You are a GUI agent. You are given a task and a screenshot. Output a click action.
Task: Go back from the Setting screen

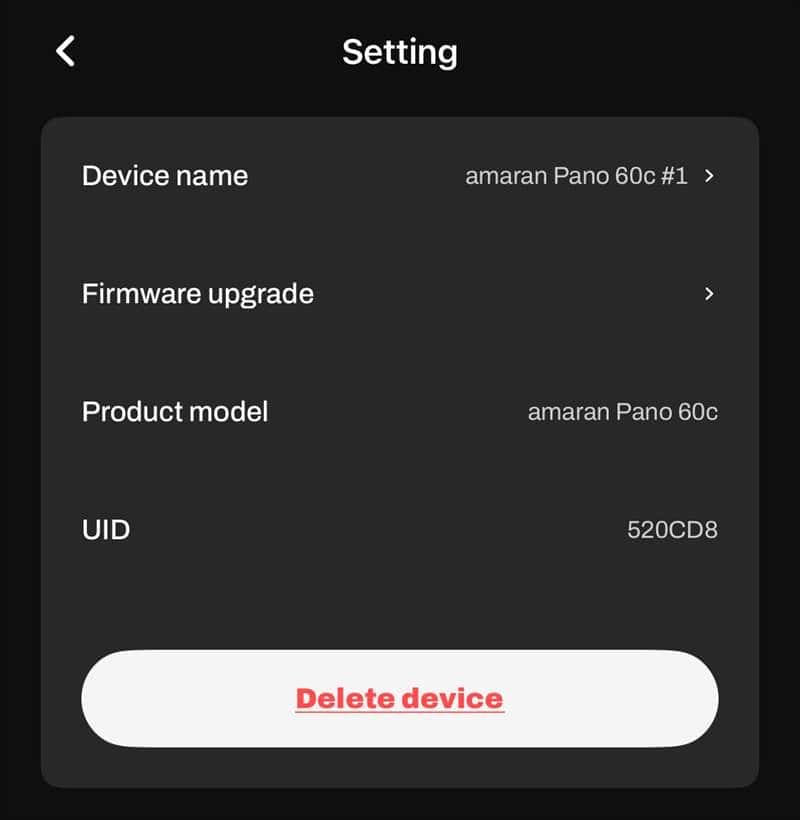[66, 51]
